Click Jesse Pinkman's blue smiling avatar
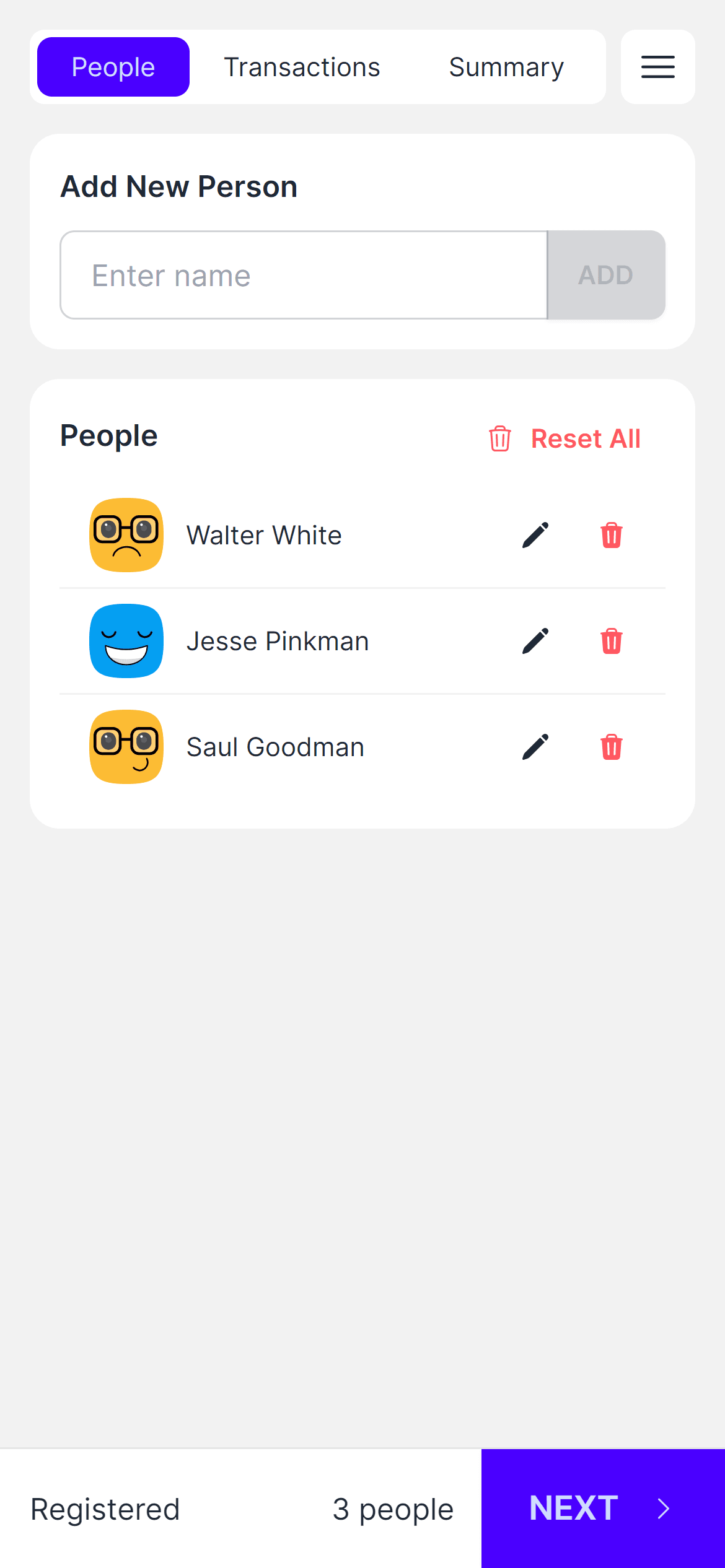 (126, 641)
